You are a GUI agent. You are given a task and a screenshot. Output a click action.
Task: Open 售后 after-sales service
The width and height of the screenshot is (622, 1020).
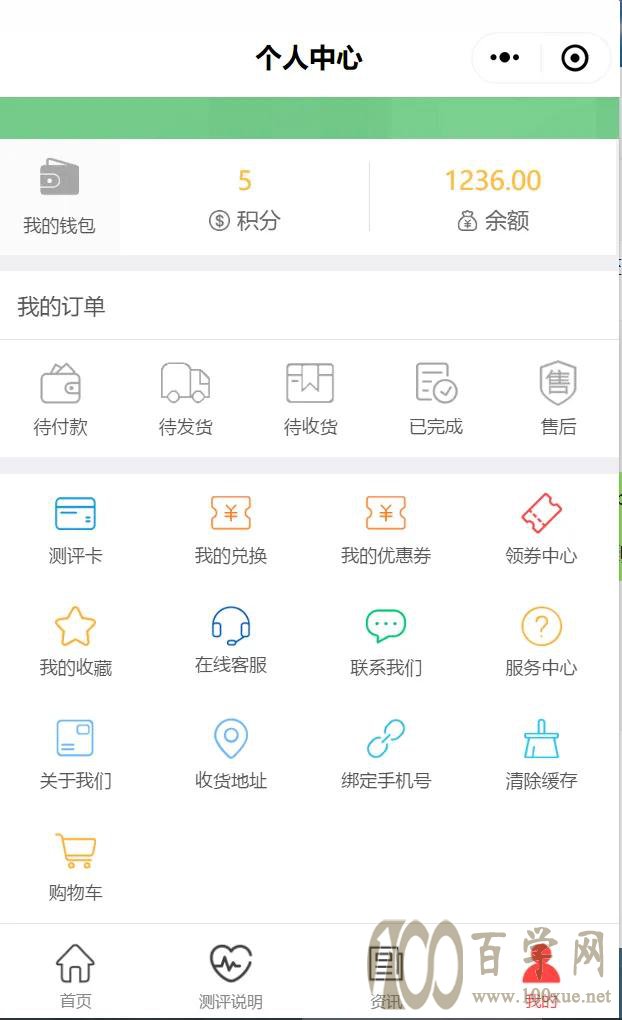558,399
